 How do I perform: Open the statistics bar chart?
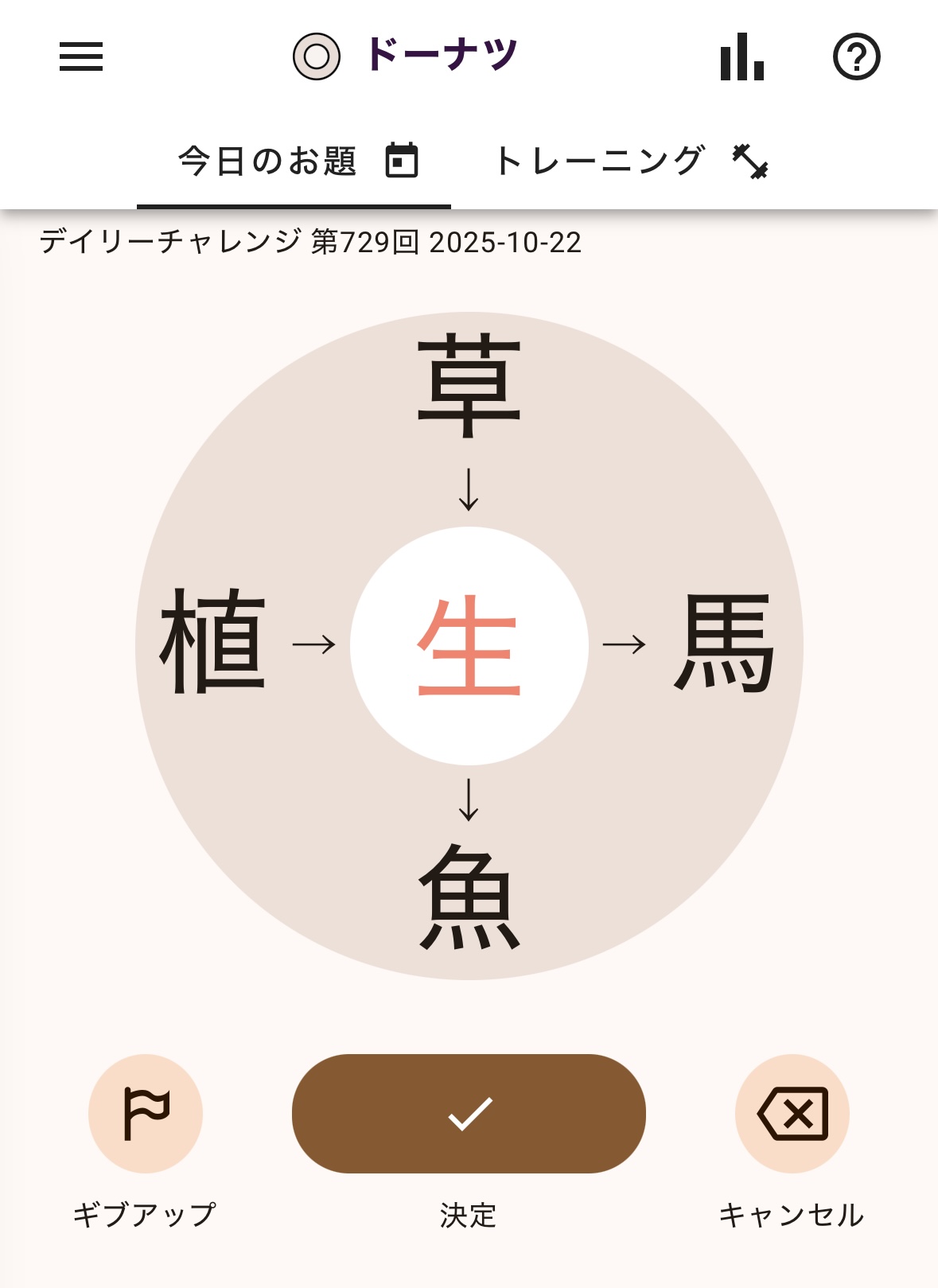coord(741,56)
